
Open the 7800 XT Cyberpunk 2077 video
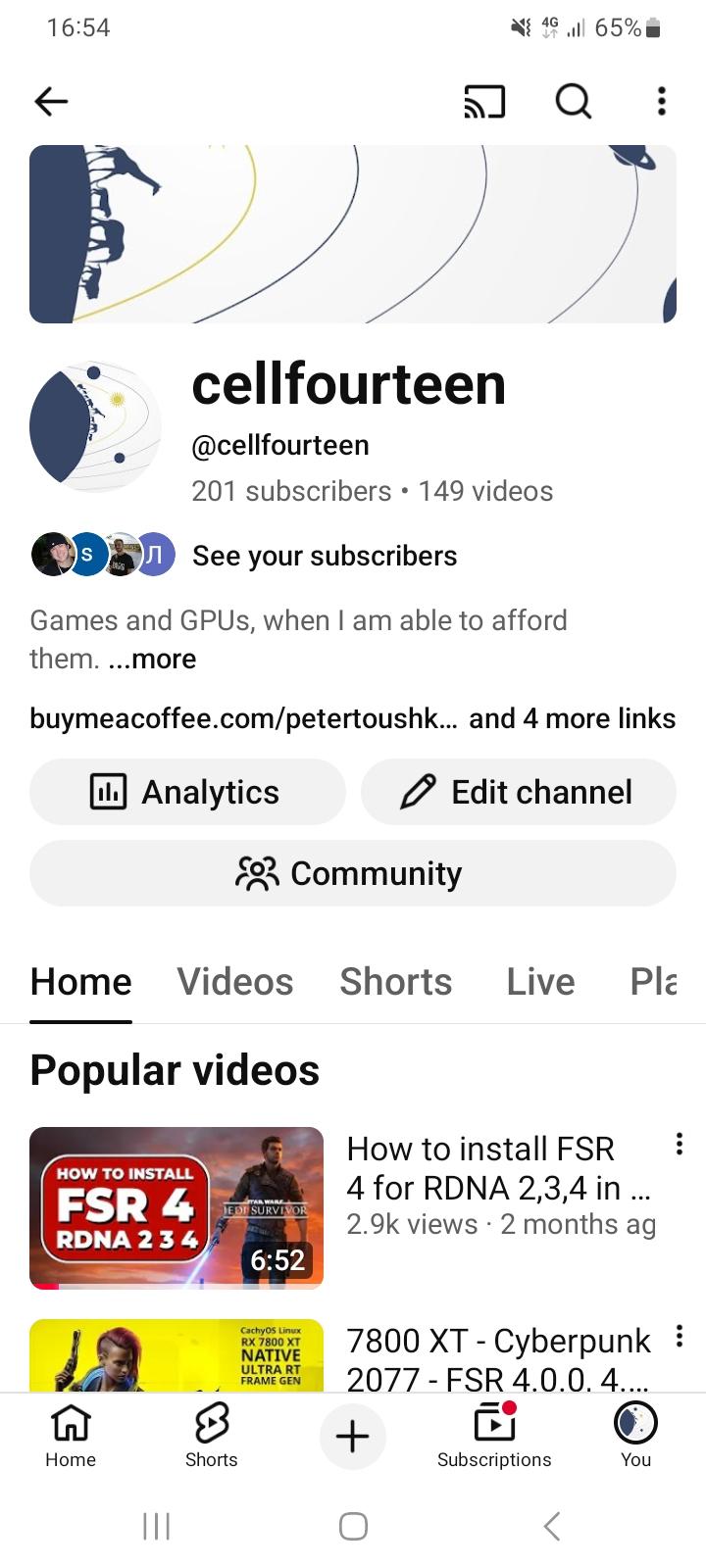click(x=496, y=1358)
